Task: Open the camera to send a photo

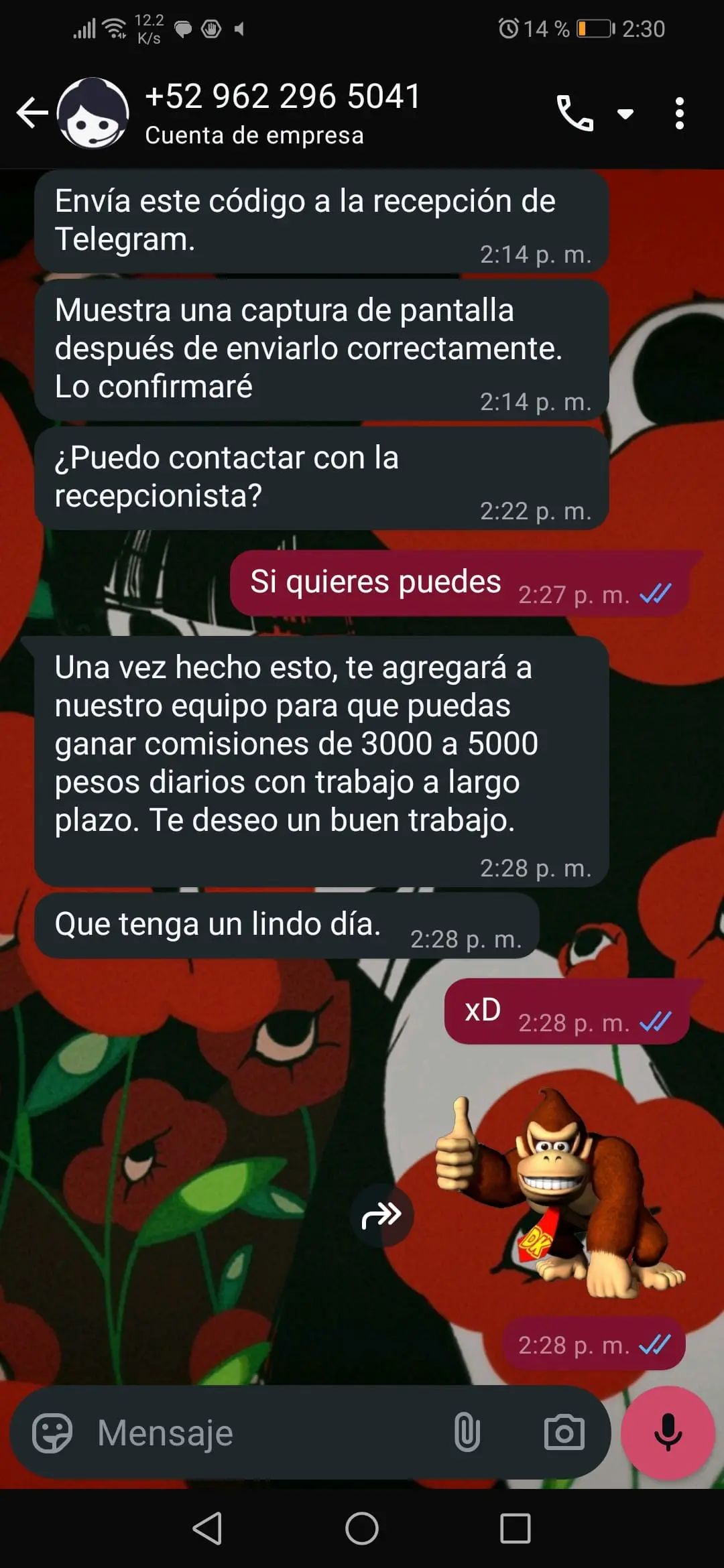Action: [x=564, y=1433]
